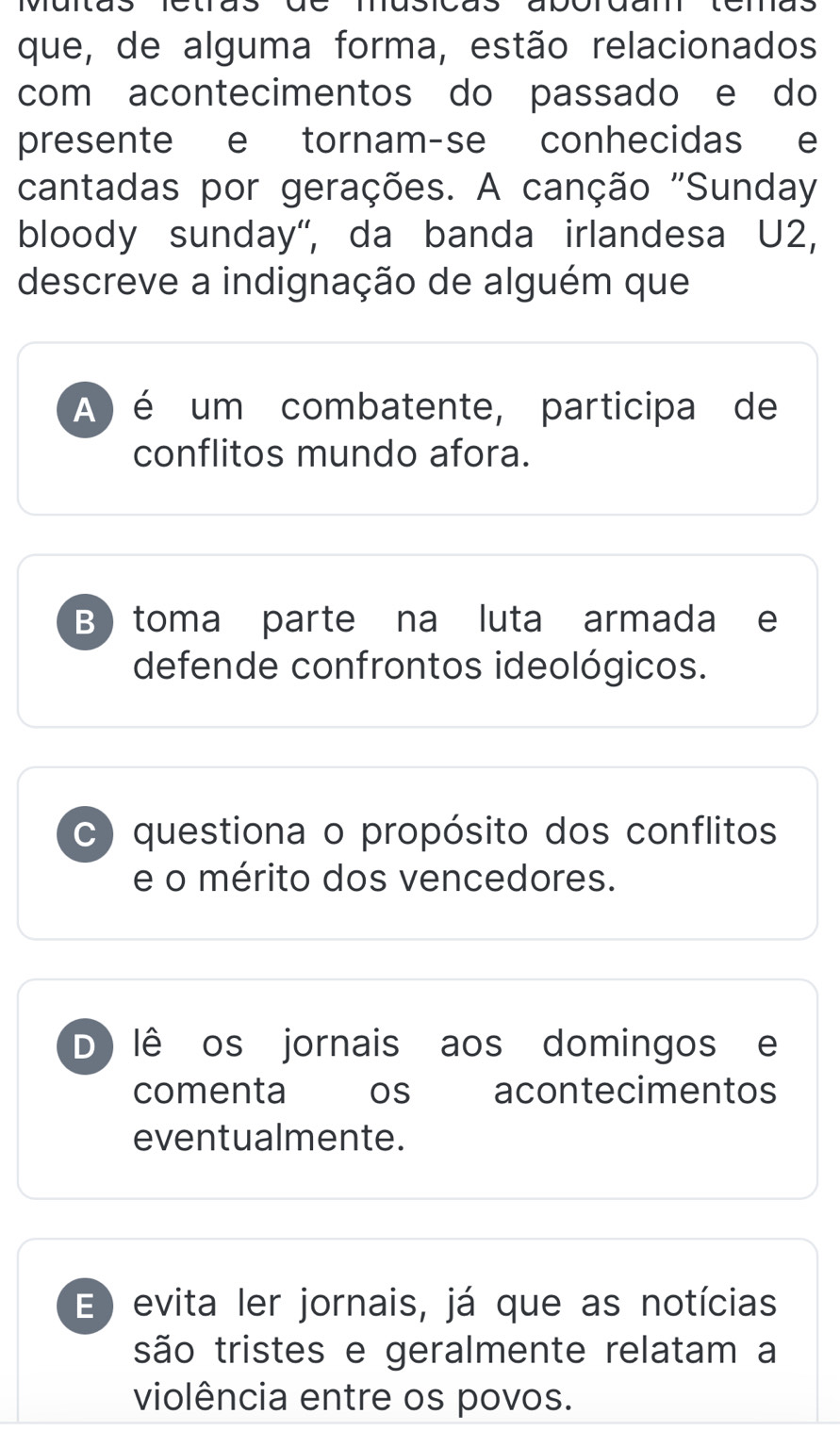Choose option B about armed struggle
This screenshot has height=1447, width=840.
tap(418, 642)
